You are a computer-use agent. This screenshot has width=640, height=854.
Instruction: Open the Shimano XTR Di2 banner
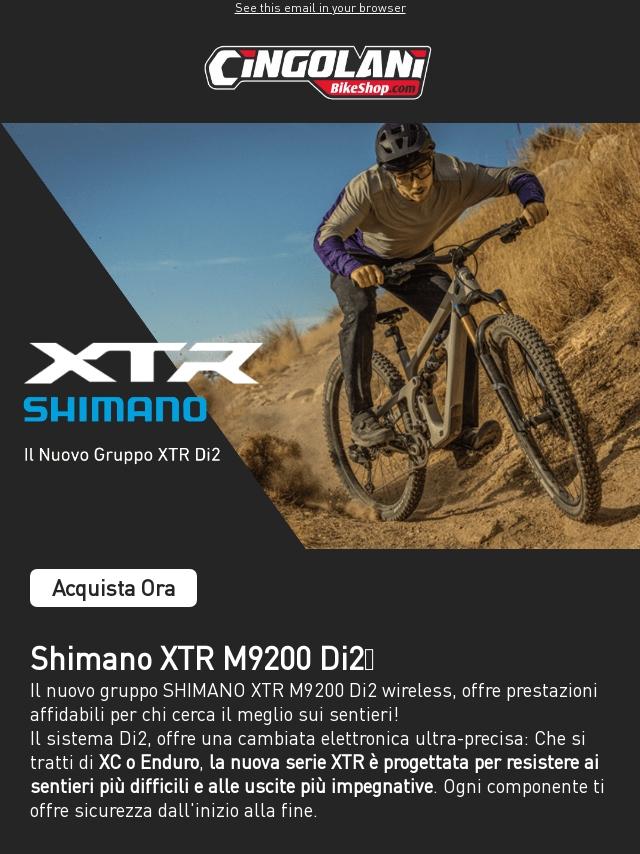coord(320,336)
